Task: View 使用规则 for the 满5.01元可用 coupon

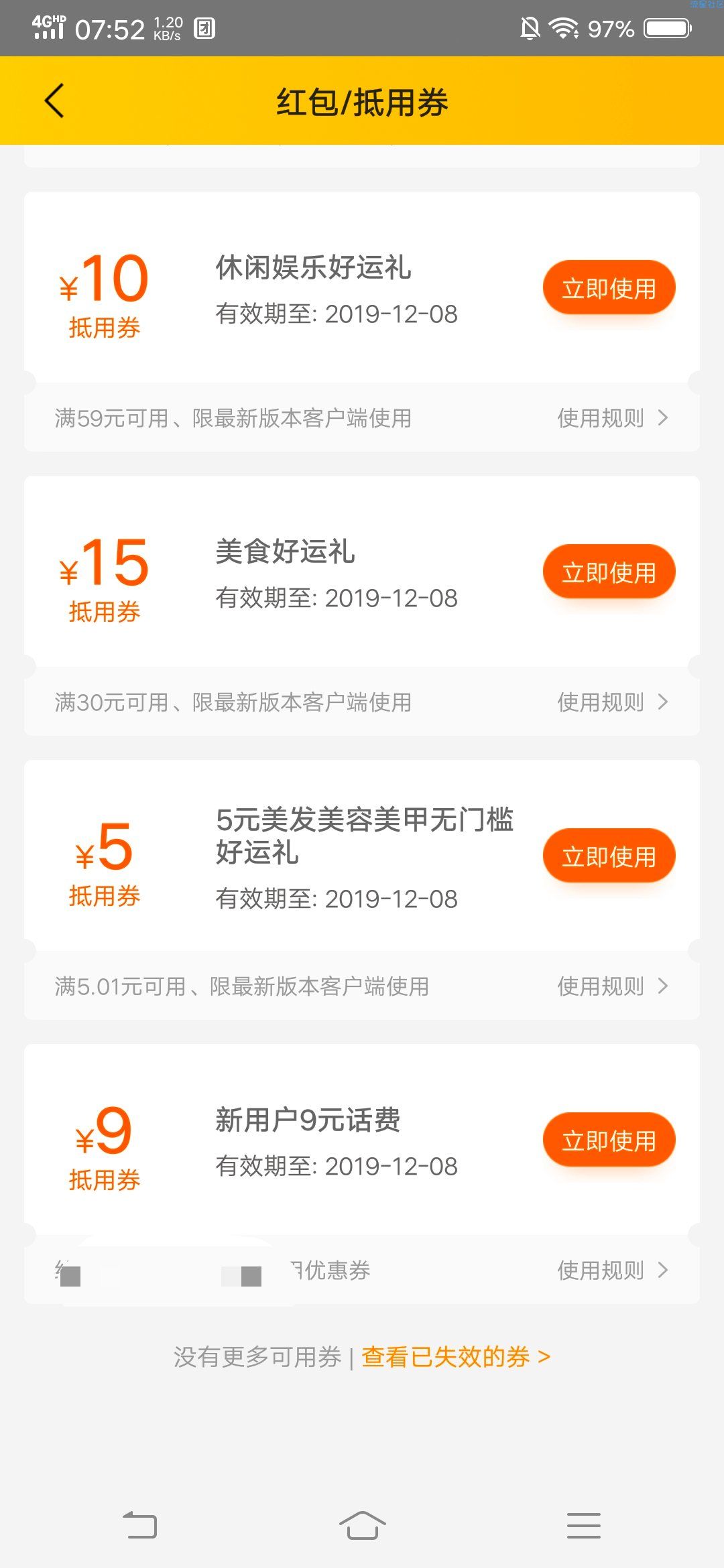Action: point(613,986)
